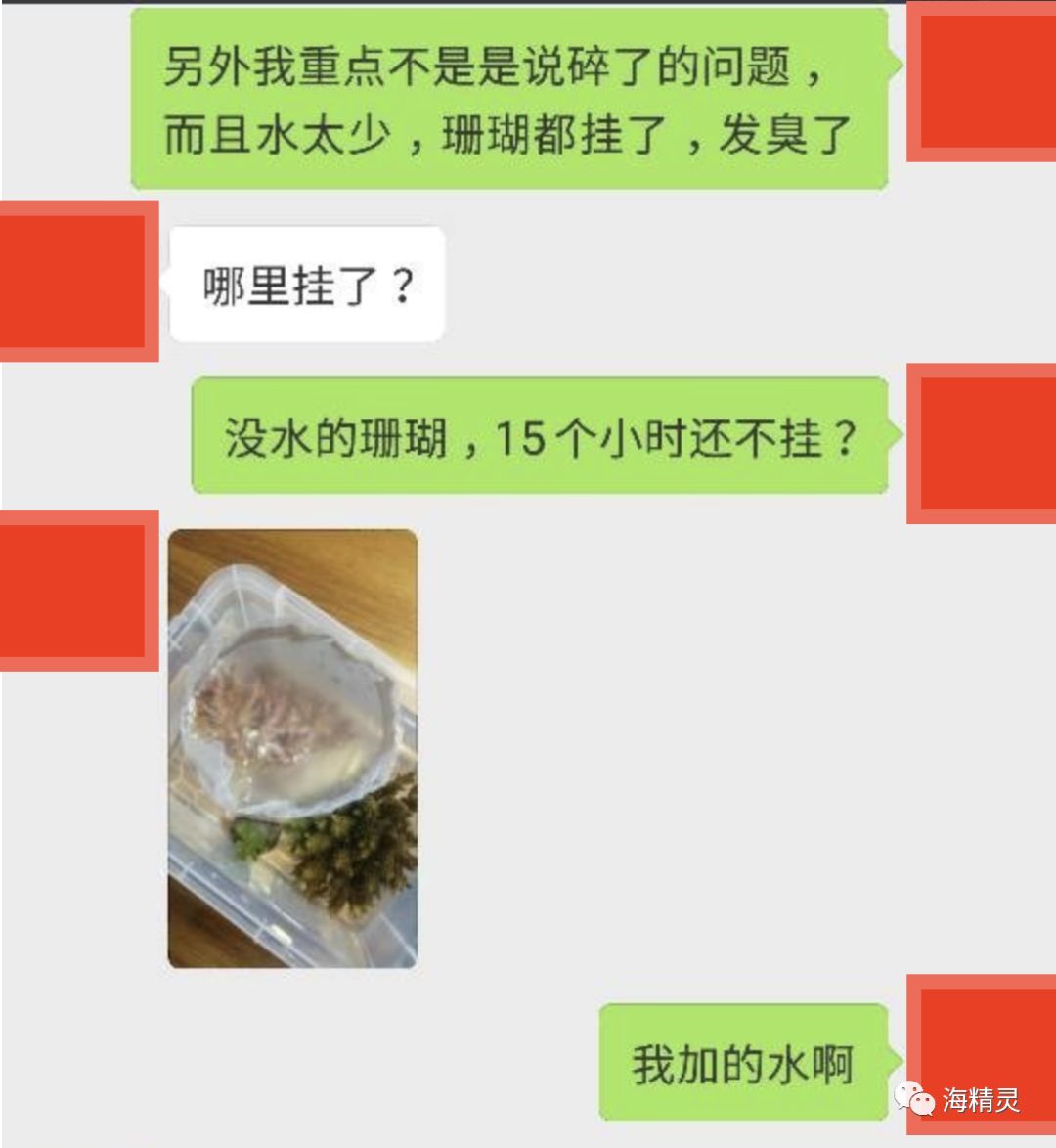Click the plastic bag shown in the photo
Viewport: 1056px width, 1148px height.
[x=284, y=704]
